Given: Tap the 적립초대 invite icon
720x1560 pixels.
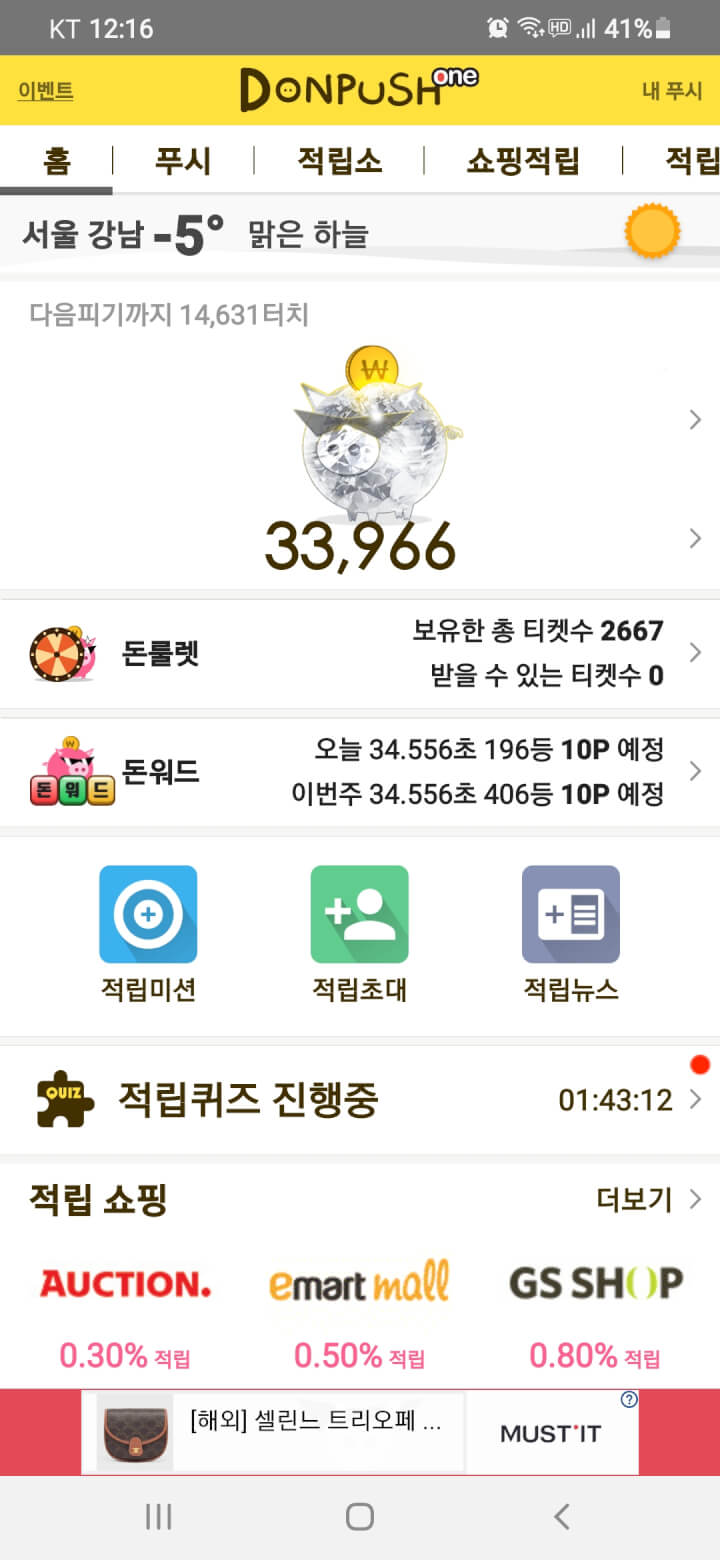Looking at the screenshot, I should pos(359,915).
